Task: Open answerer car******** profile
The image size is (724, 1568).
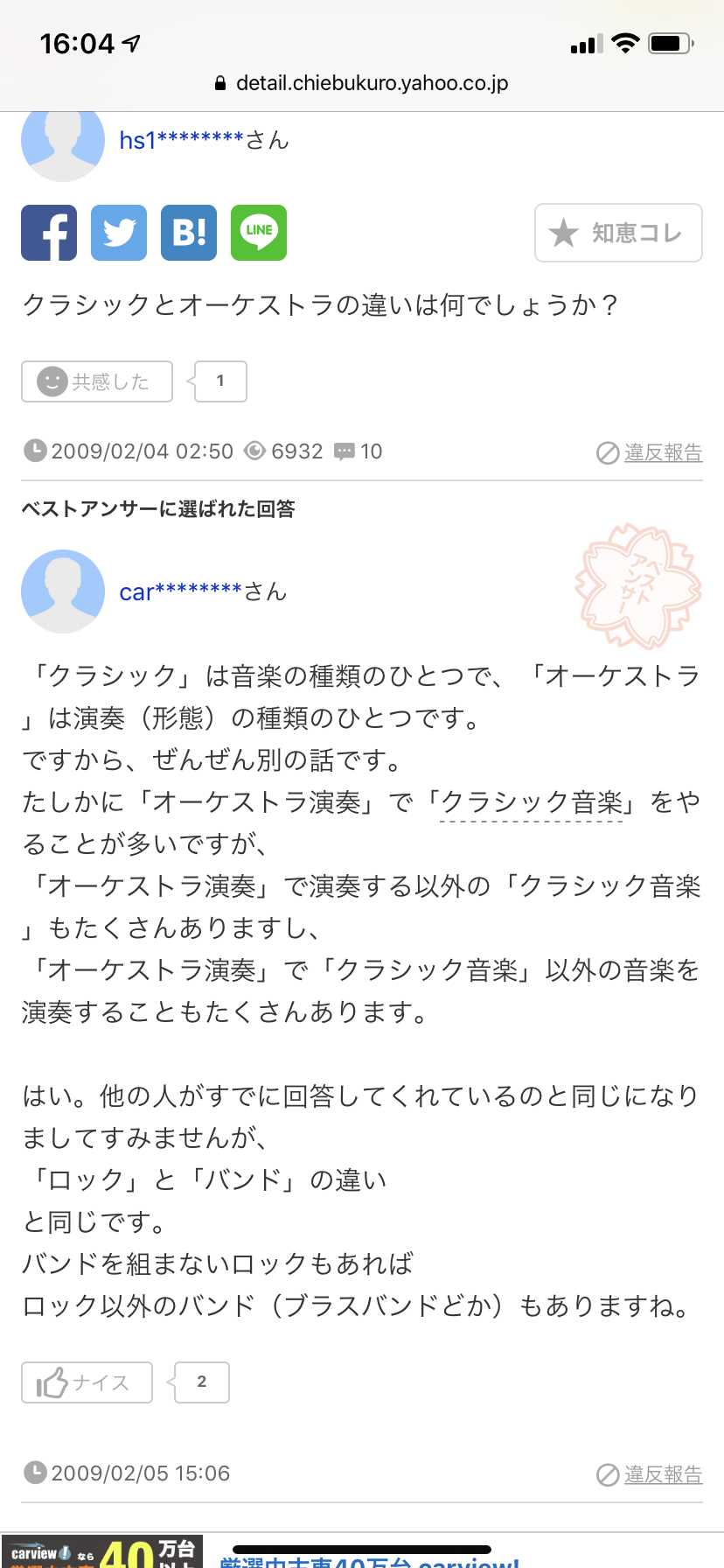Action: pyautogui.click(x=203, y=591)
